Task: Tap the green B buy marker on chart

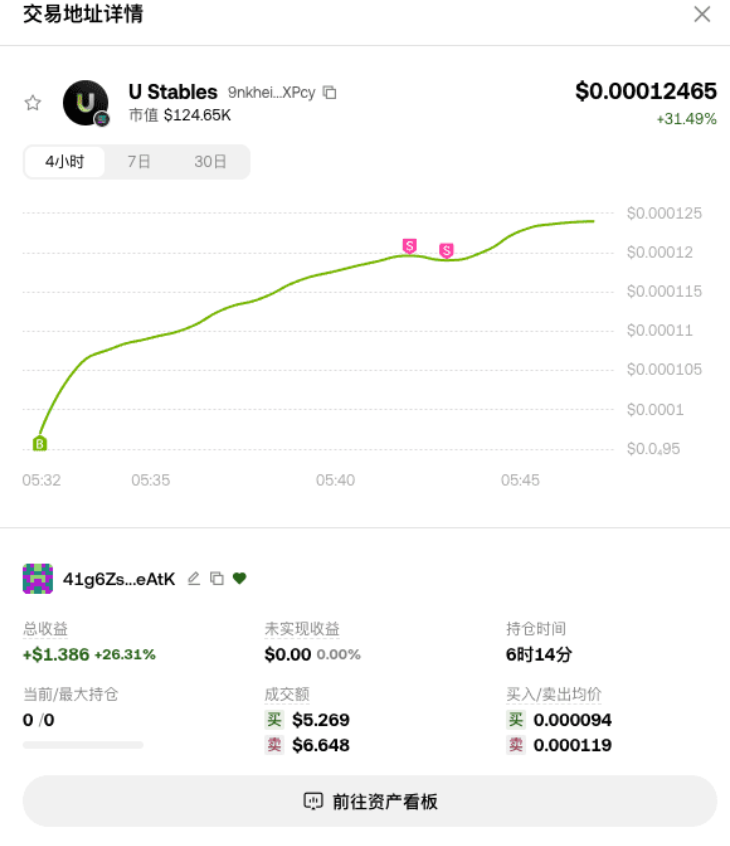Action: coord(40,443)
